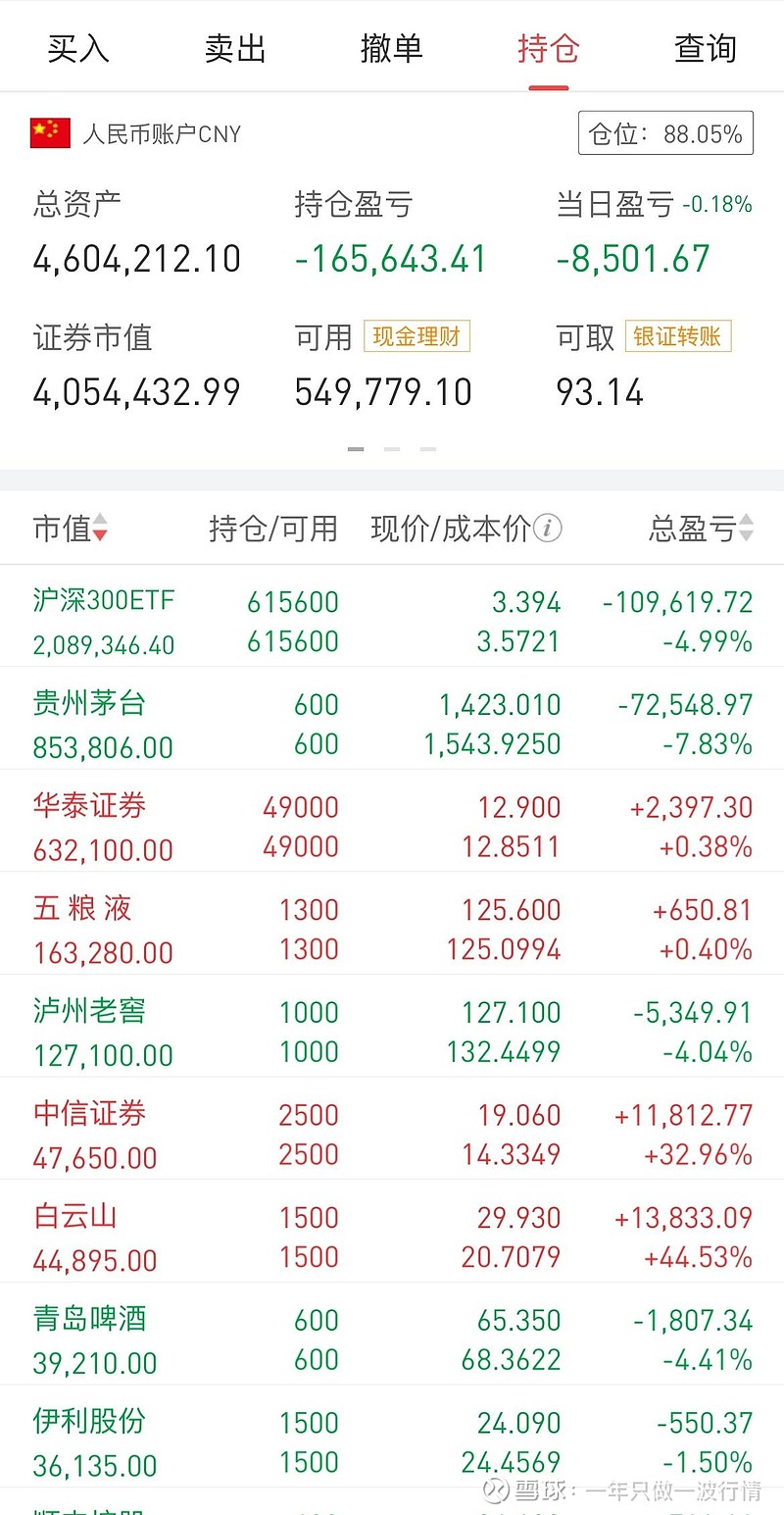The width and height of the screenshot is (784, 1515).
Task: Open the 泸州老窖 holding row
Action: [392, 1027]
